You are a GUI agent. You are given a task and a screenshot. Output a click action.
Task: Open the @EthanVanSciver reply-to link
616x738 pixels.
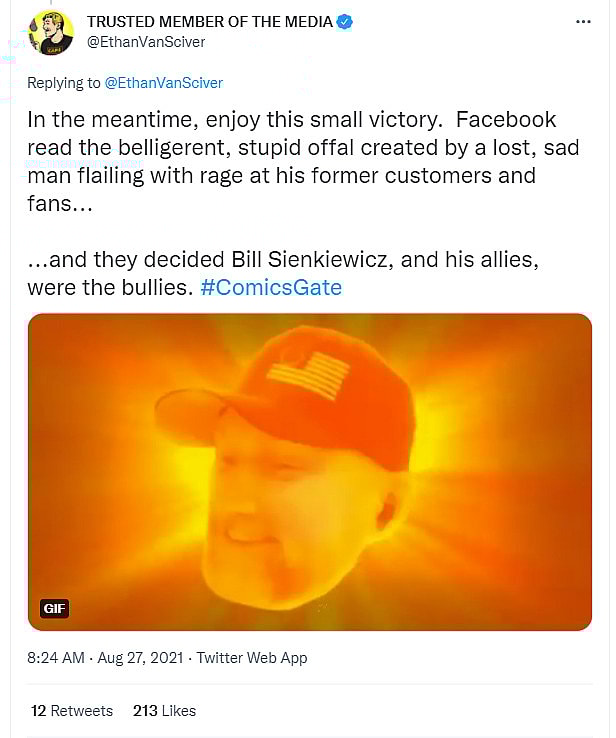163,83
